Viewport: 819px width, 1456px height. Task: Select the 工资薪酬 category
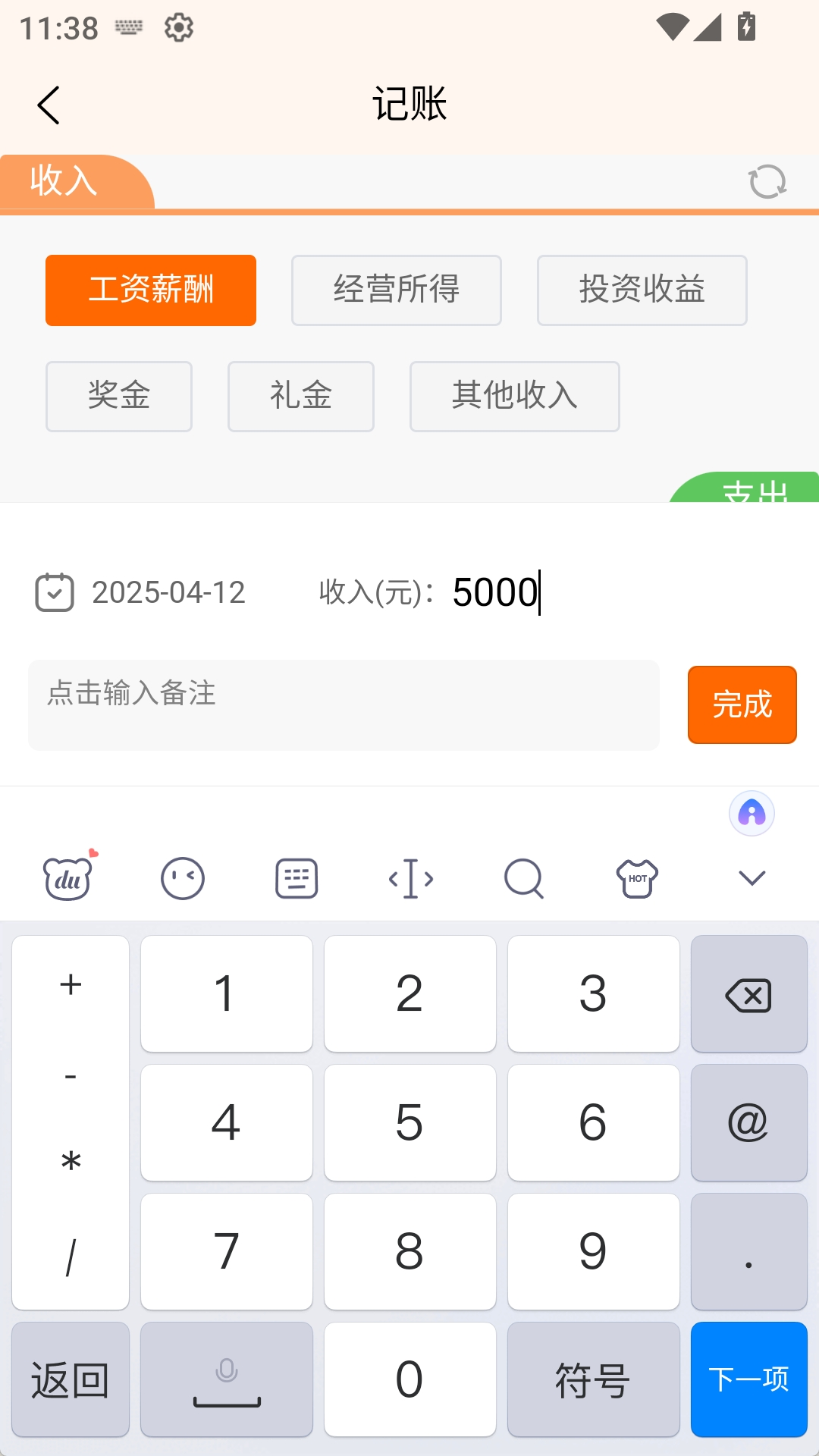[x=151, y=290]
